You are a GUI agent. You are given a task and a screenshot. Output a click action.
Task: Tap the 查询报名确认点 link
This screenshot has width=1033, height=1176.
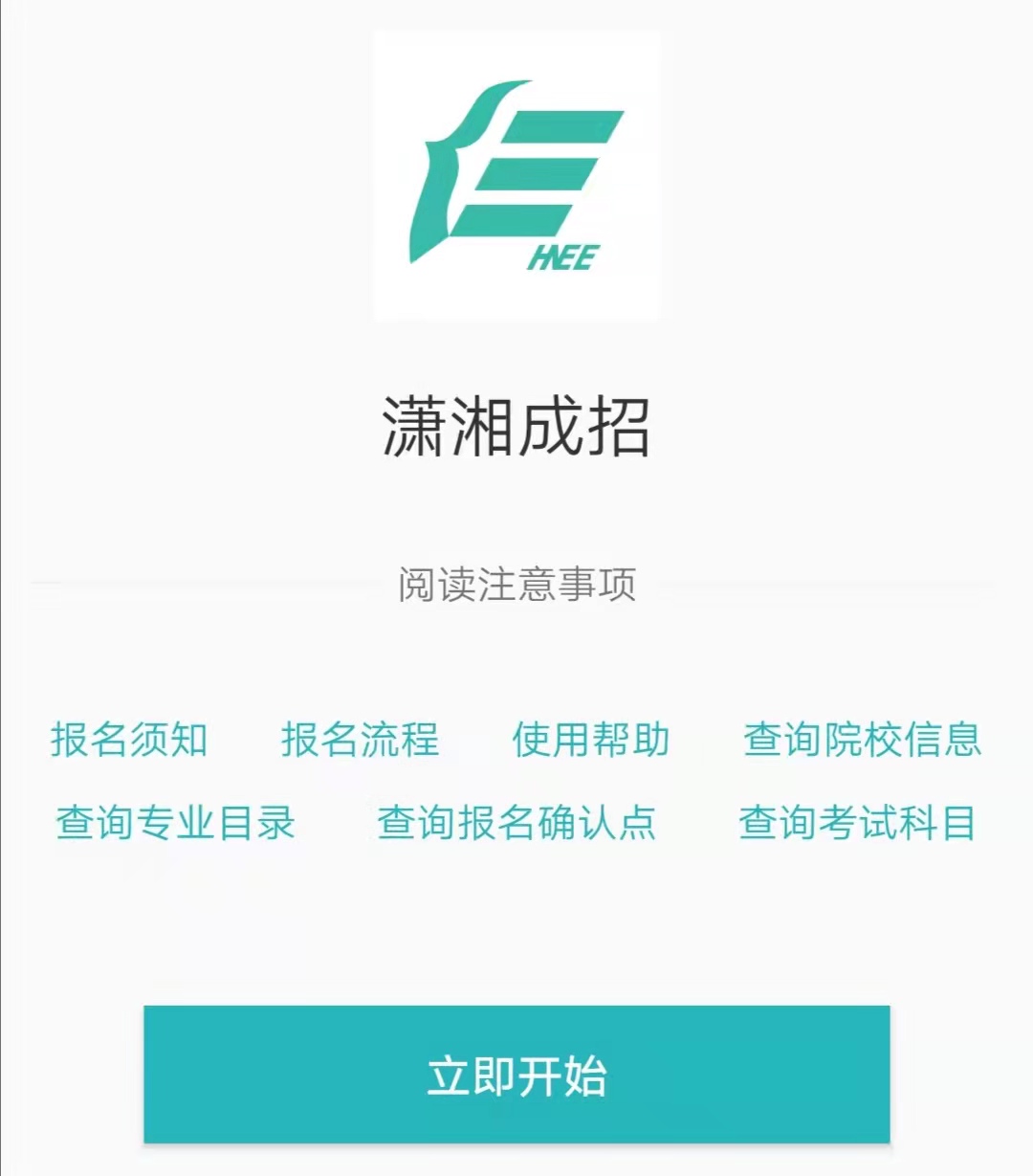[516, 823]
